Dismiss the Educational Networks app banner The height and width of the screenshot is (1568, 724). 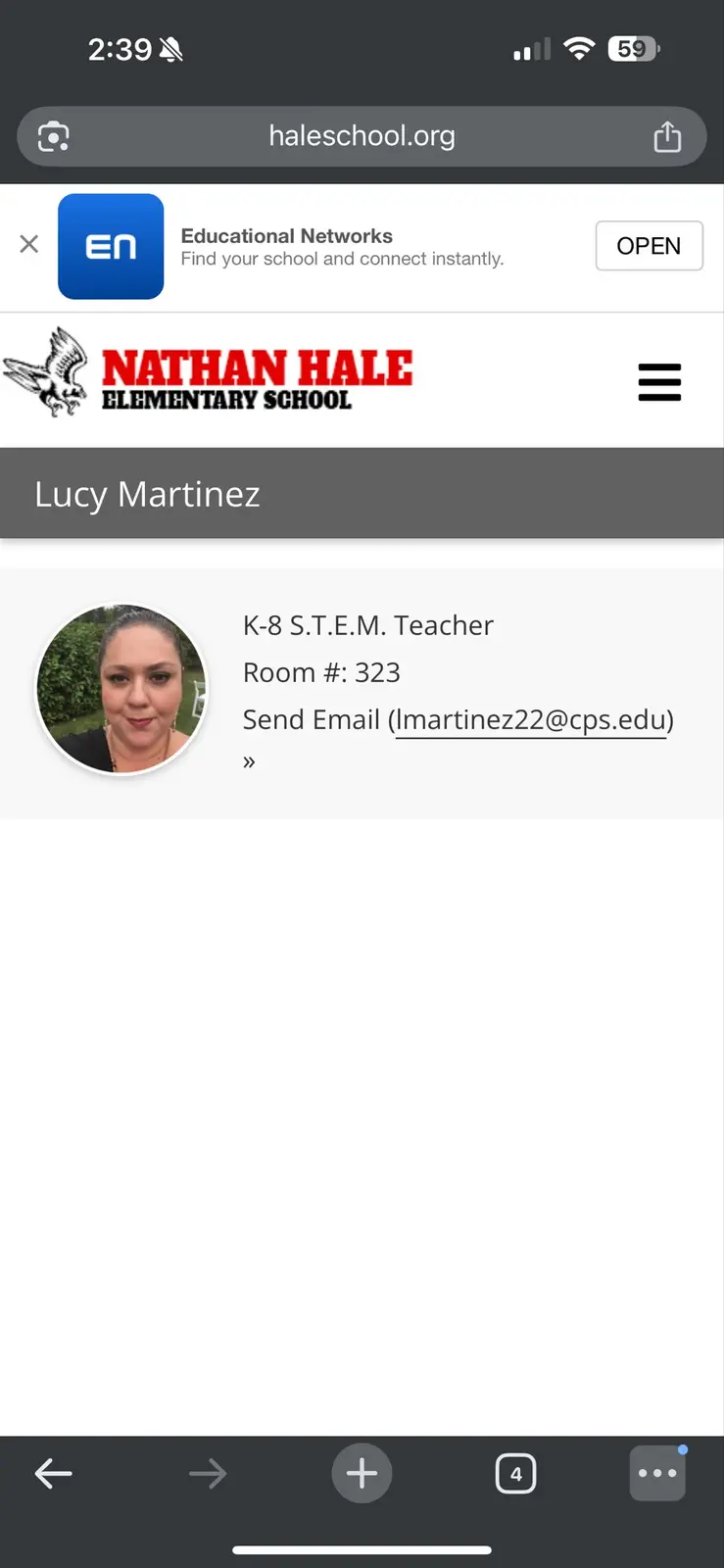[x=29, y=244]
